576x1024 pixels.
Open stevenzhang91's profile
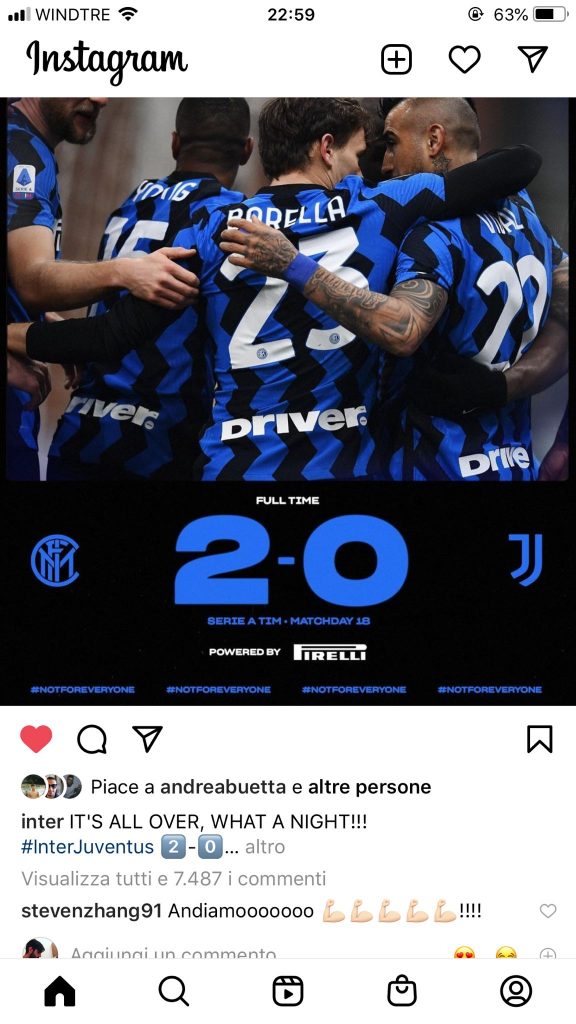(91, 911)
